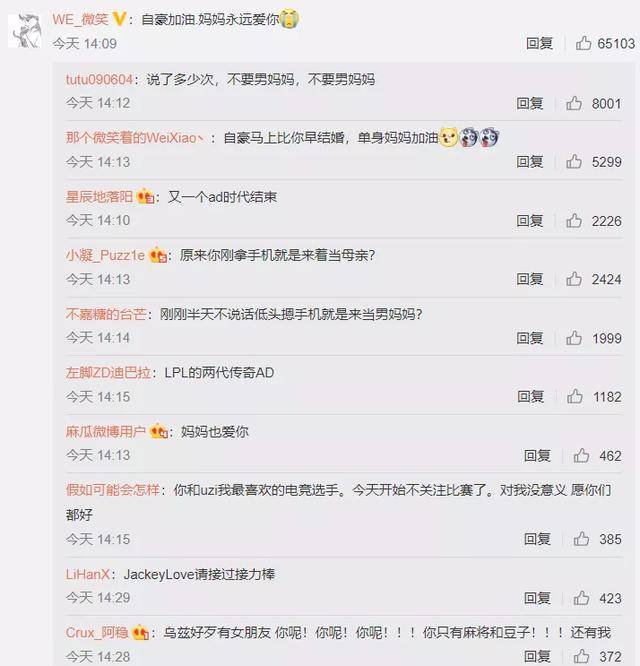640x666 pixels.
Task: Like WE_微笑's comment with 65103 likes
Action: [585, 44]
